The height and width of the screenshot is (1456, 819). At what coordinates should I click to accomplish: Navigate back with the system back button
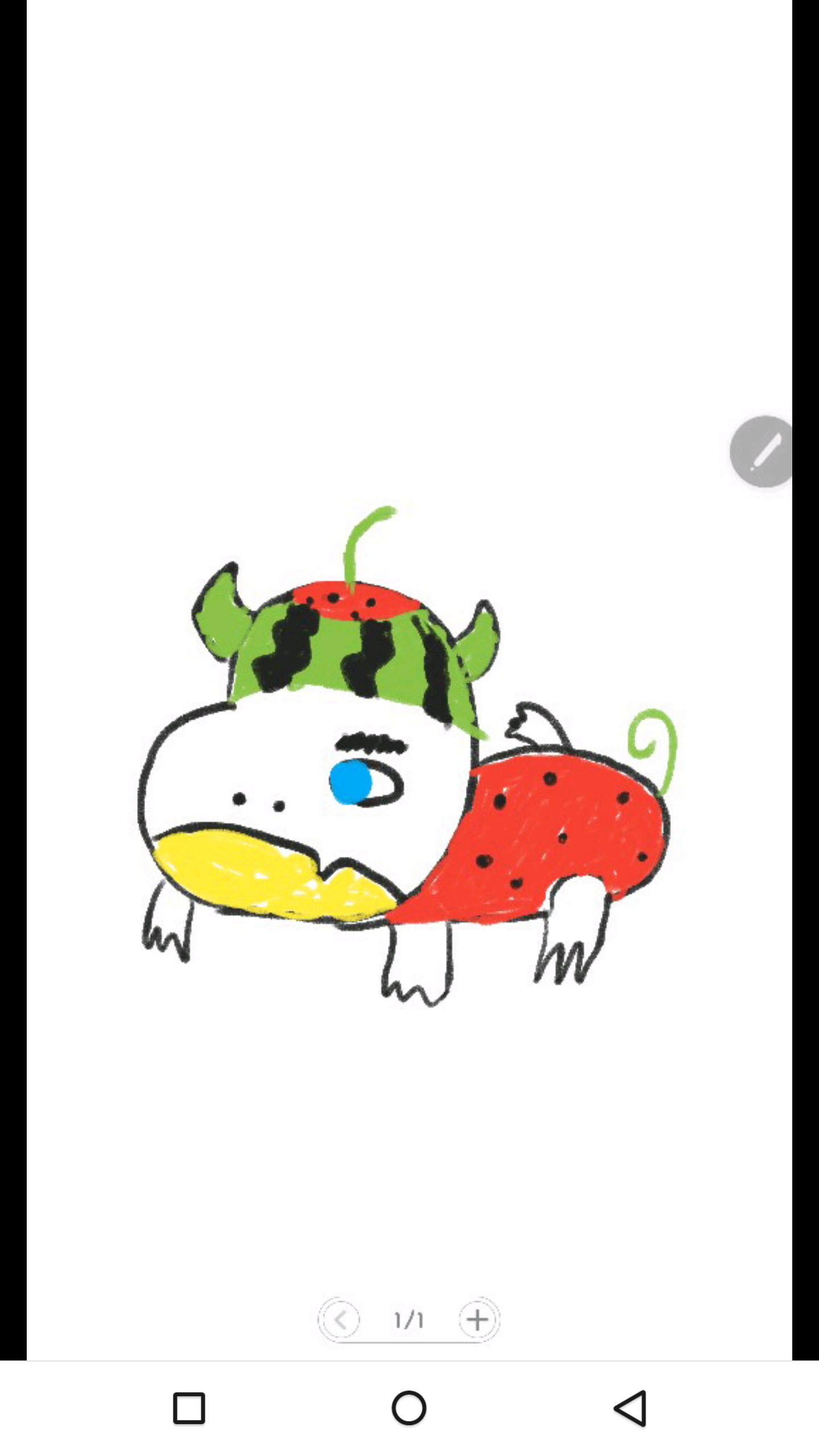click(x=630, y=1408)
